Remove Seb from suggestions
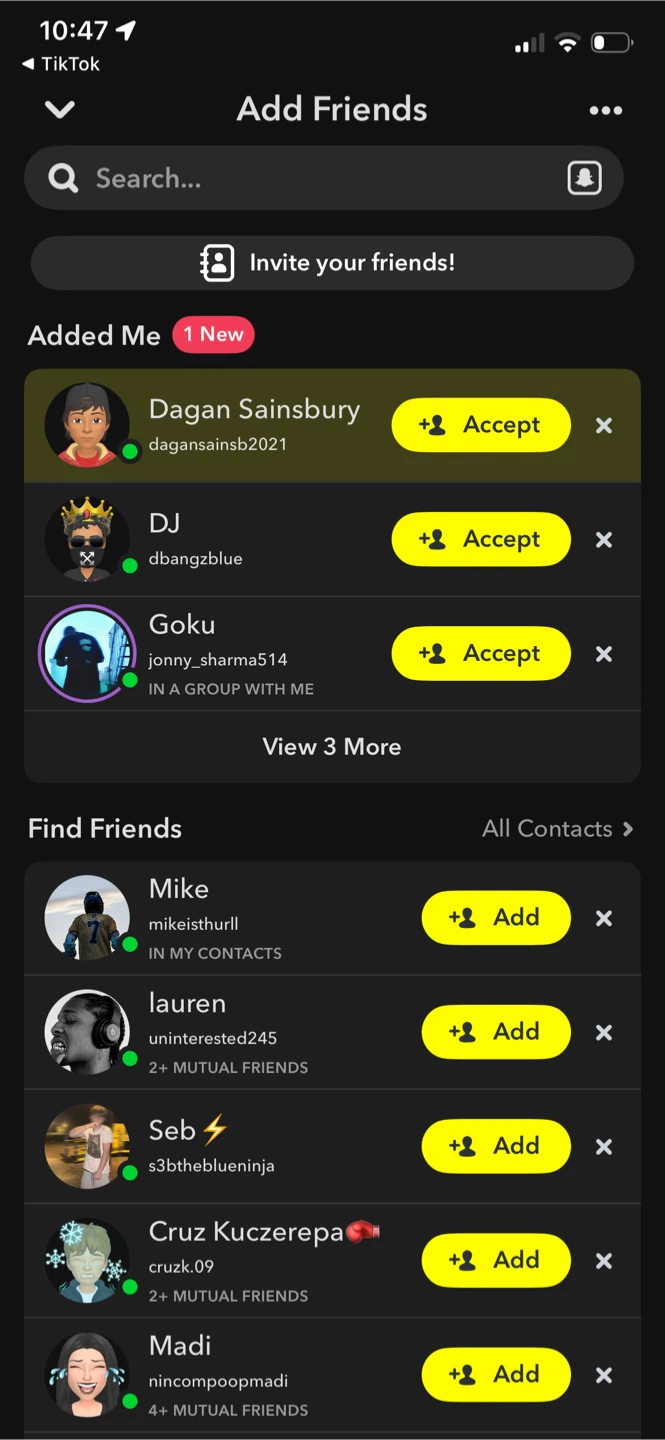665x1440 pixels. click(604, 1146)
